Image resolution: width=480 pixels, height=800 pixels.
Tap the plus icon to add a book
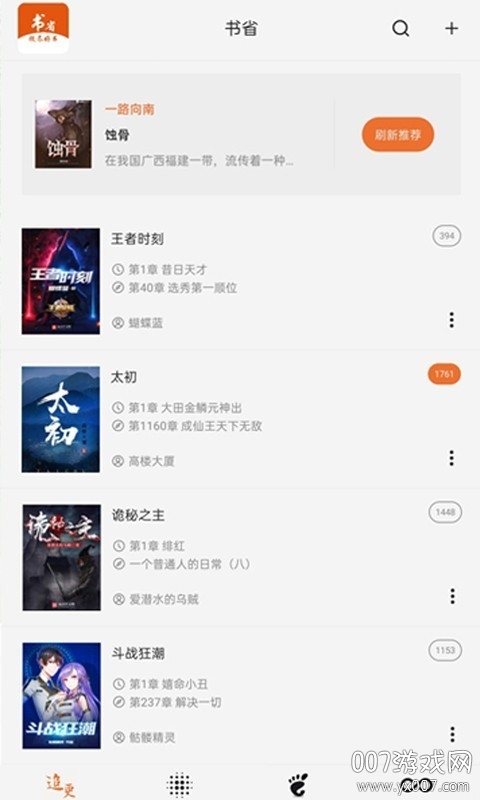(451, 28)
